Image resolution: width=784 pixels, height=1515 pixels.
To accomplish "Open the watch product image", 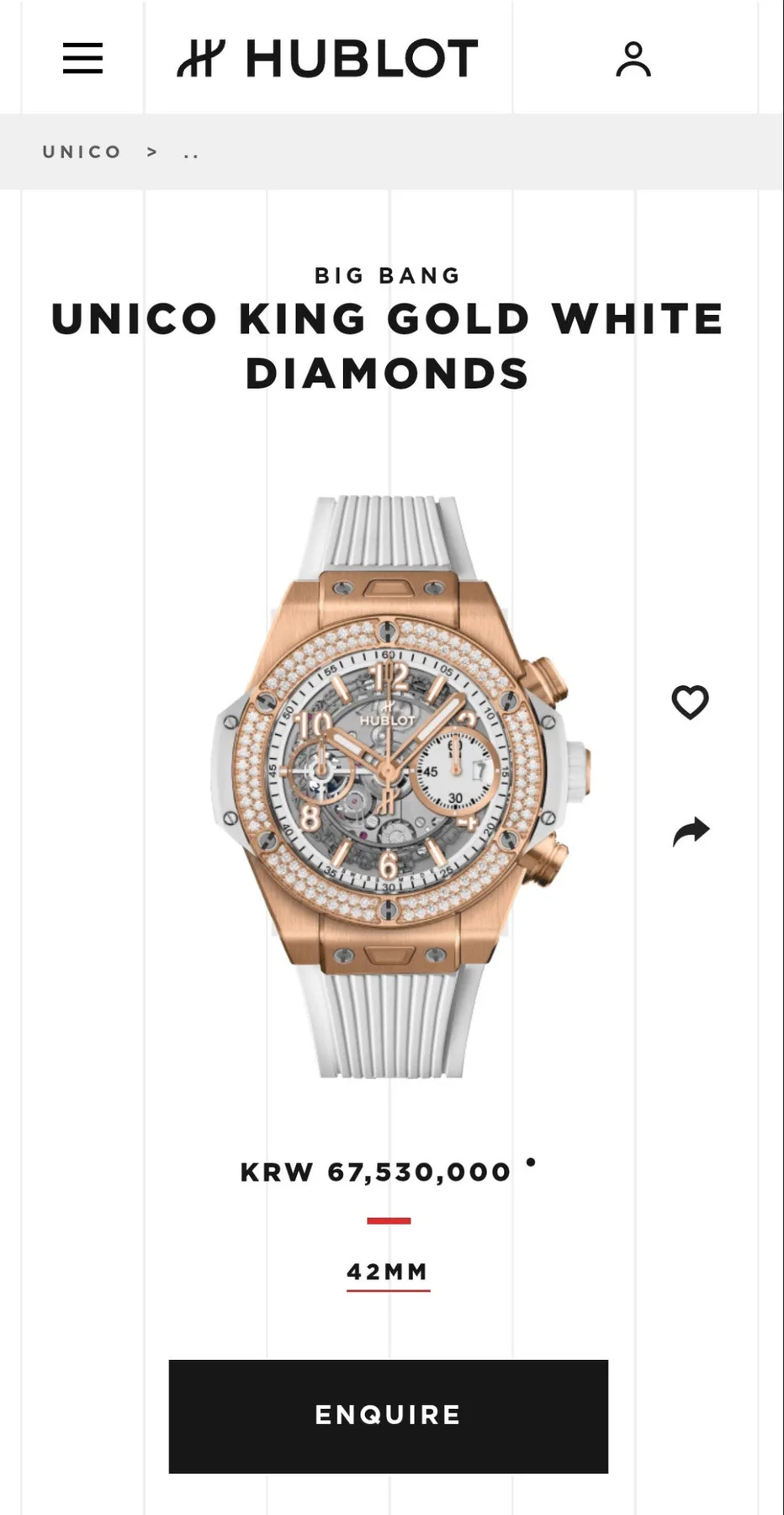I will (x=399, y=786).
